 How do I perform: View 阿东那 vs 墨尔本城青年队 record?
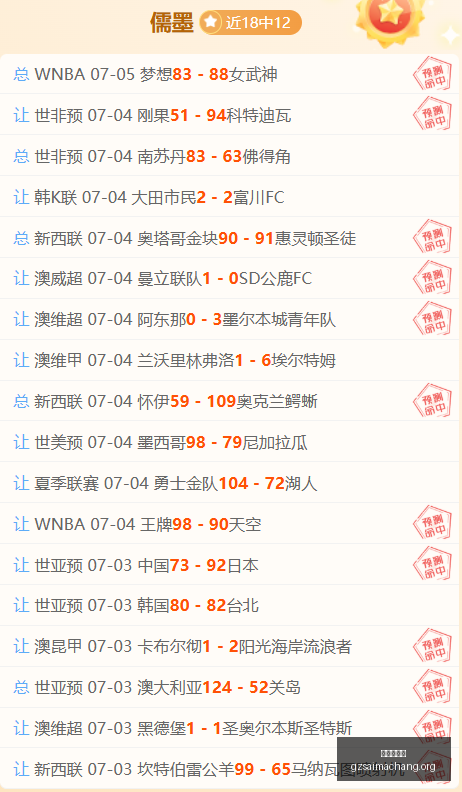tap(230, 319)
